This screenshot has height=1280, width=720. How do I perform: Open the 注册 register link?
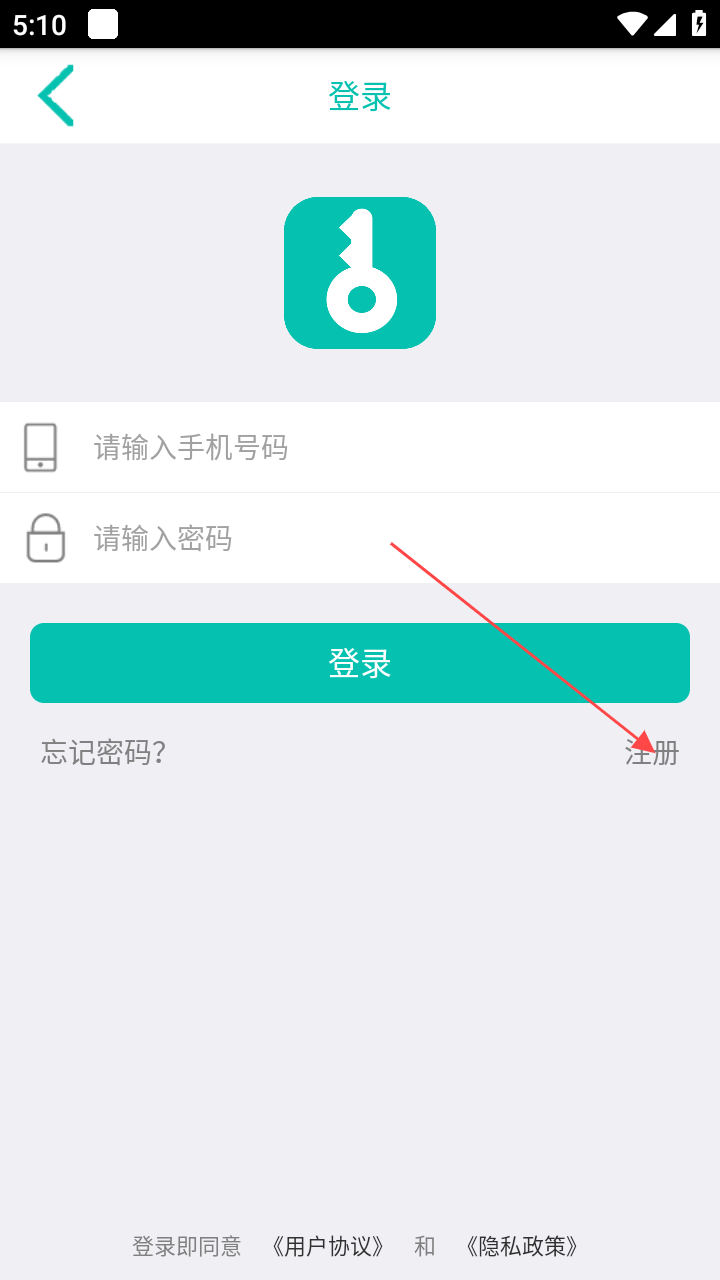[652, 752]
